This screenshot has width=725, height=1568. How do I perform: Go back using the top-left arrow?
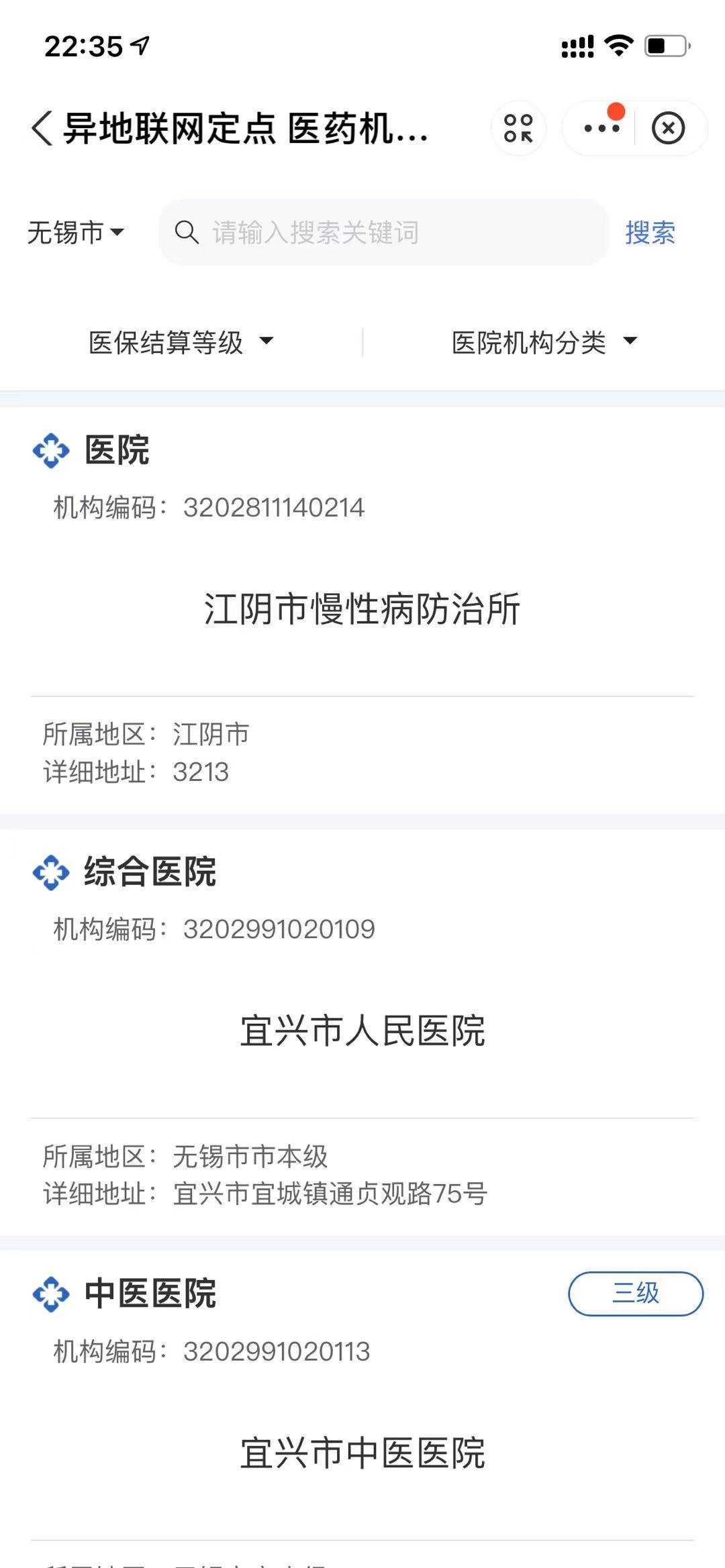pyautogui.click(x=42, y=128)
